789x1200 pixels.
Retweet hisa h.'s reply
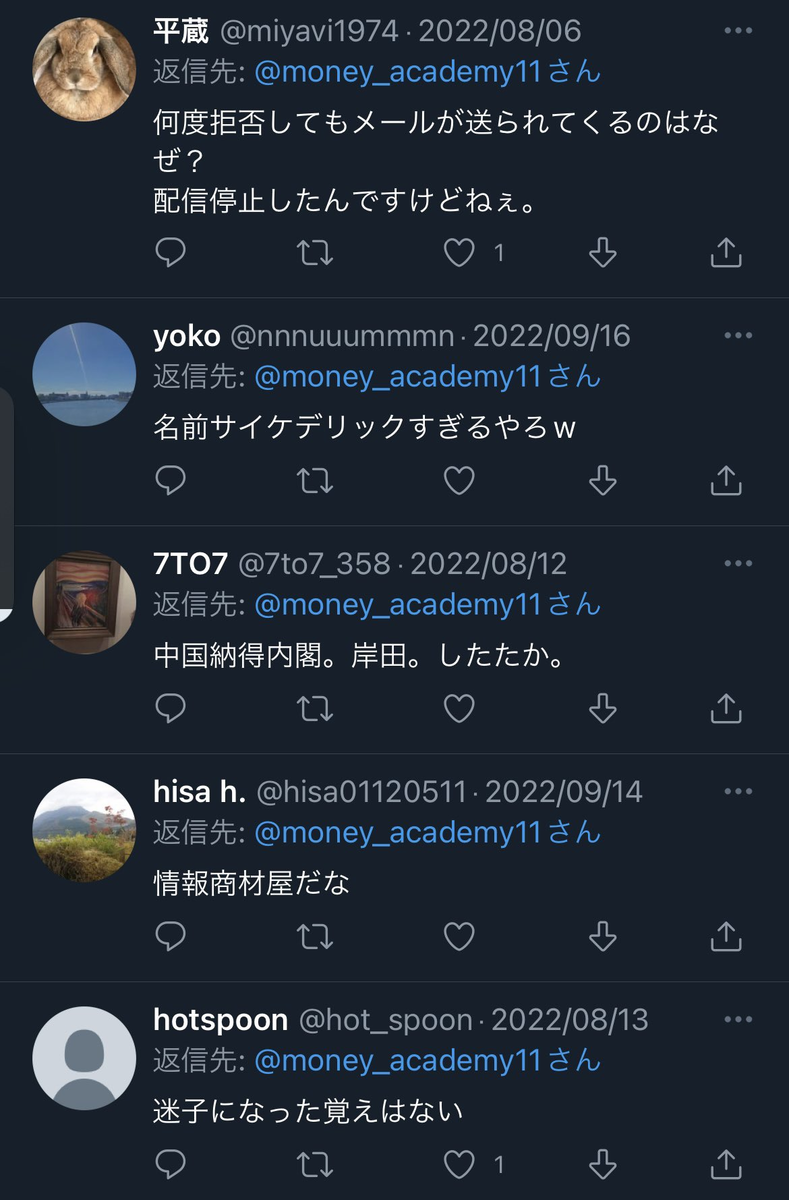click(x=315, y=936)
